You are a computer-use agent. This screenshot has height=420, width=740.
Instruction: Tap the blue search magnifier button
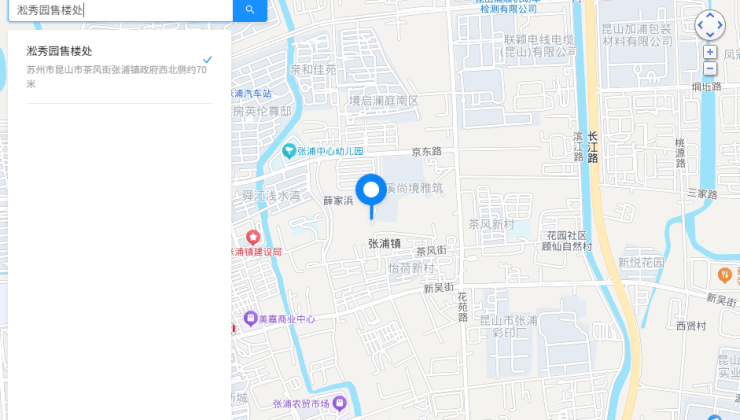250,9
